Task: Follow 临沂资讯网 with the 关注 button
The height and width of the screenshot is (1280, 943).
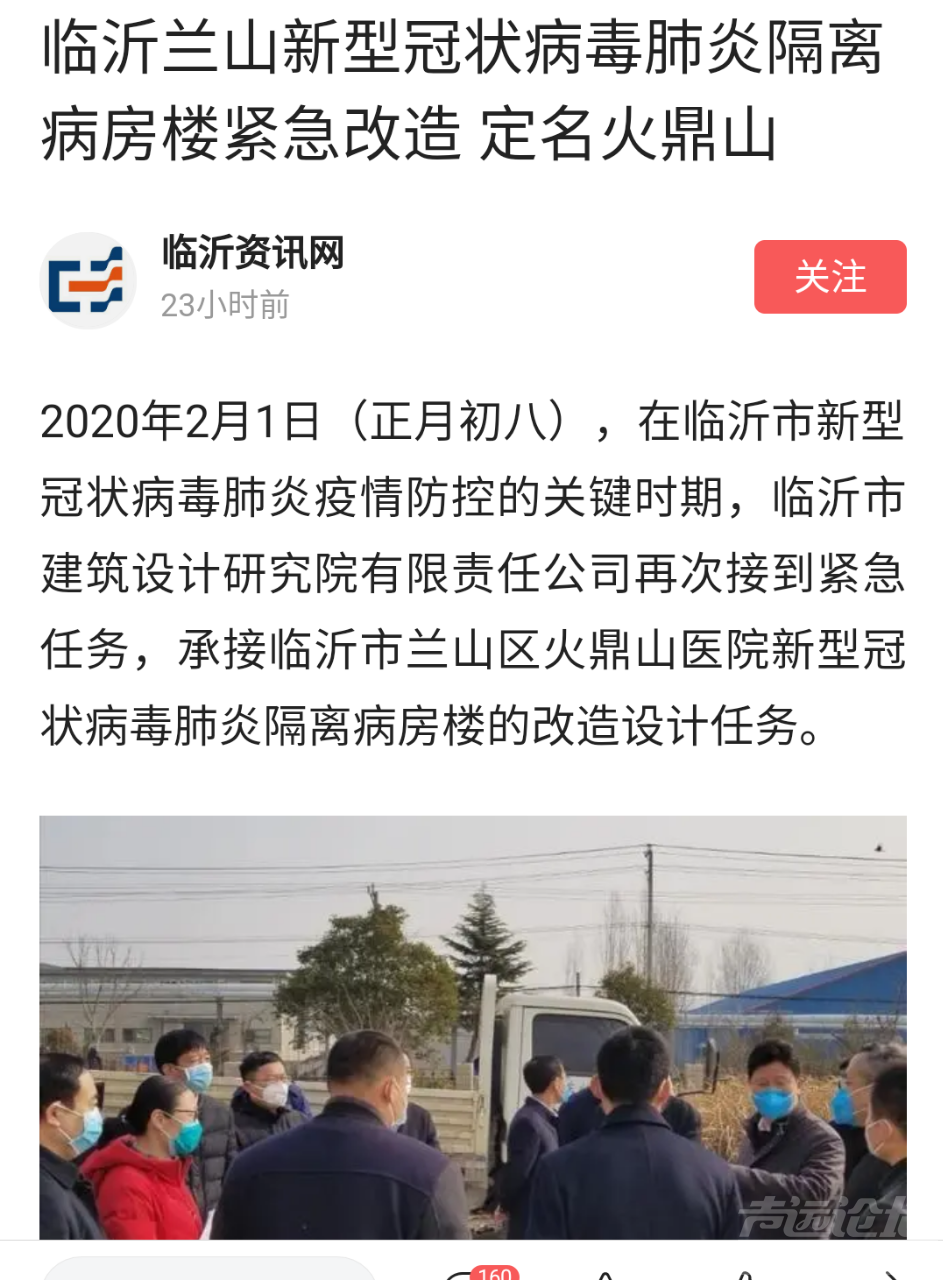Action: 829,277
